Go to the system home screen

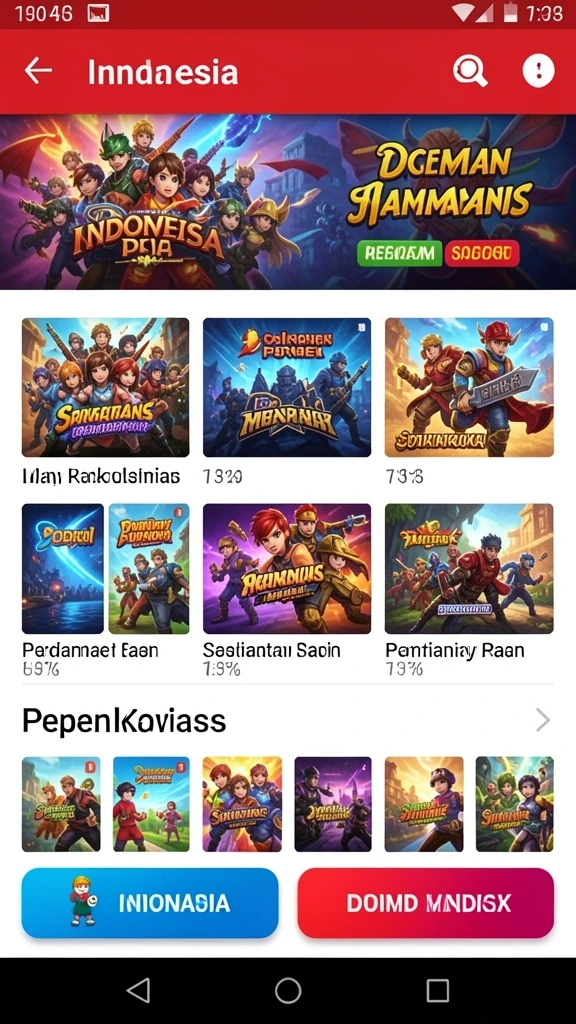click(x=288, y=991)
